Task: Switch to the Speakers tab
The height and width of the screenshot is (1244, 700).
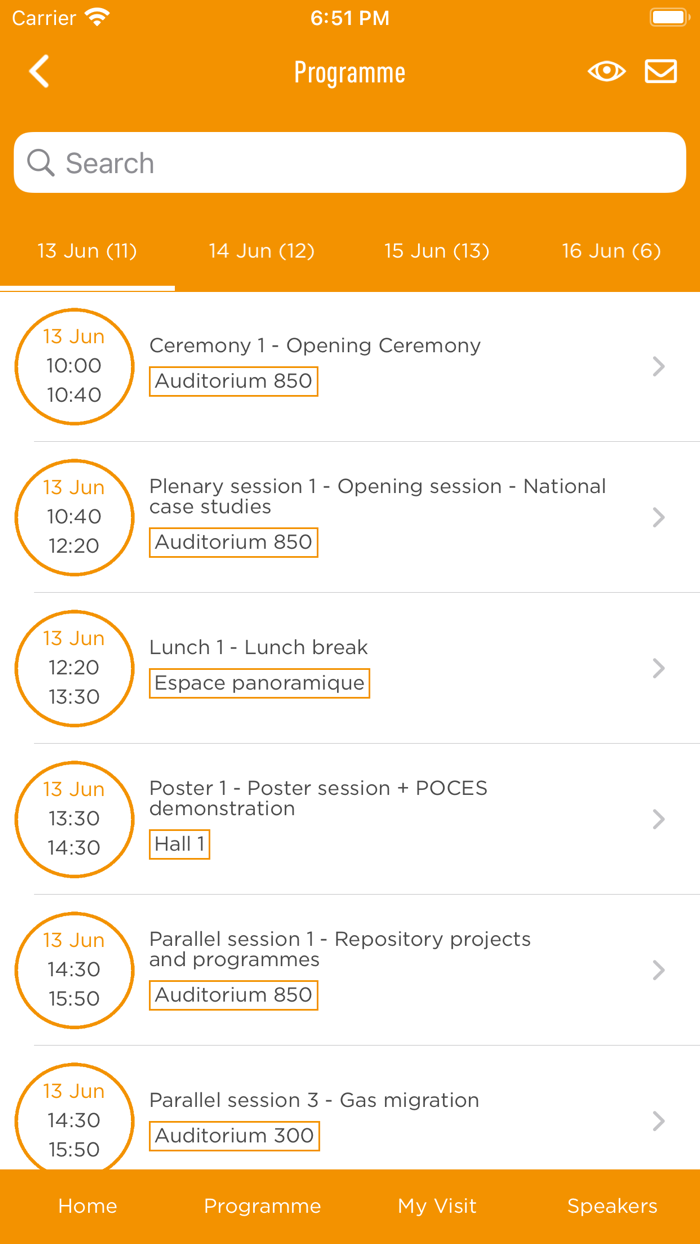Action: pyautogui.click(x=612, y=1206)
